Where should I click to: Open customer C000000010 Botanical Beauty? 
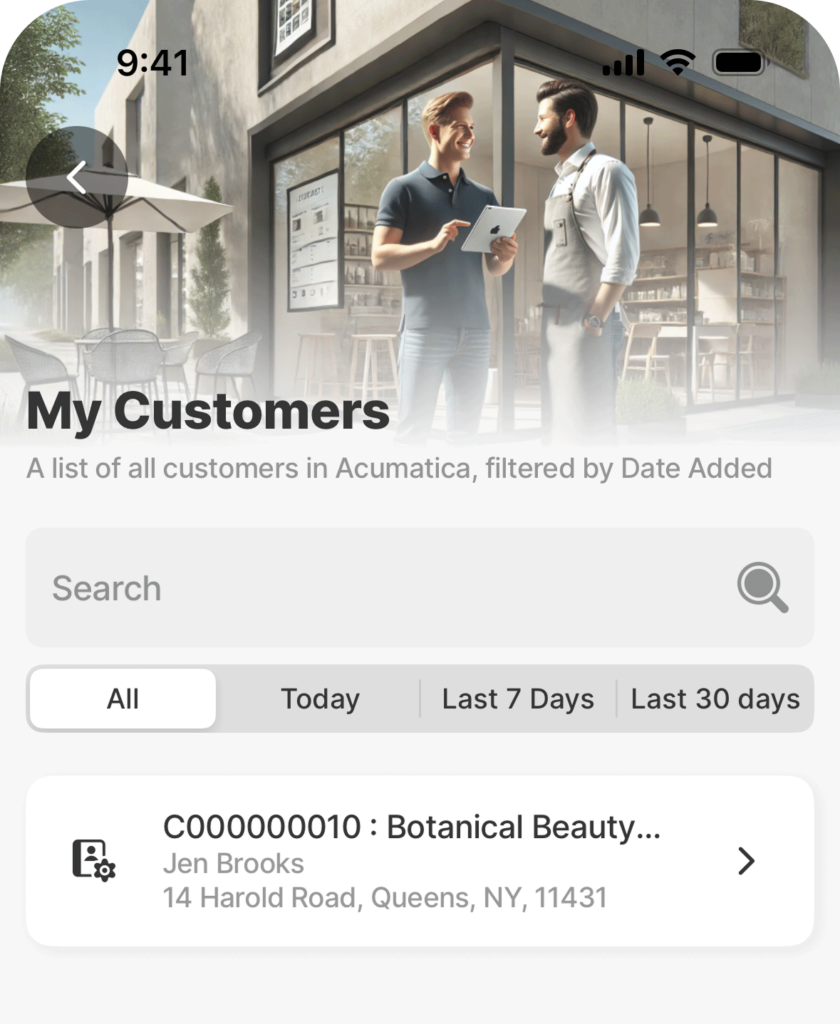pyautogui.click(x=420, y=861)
